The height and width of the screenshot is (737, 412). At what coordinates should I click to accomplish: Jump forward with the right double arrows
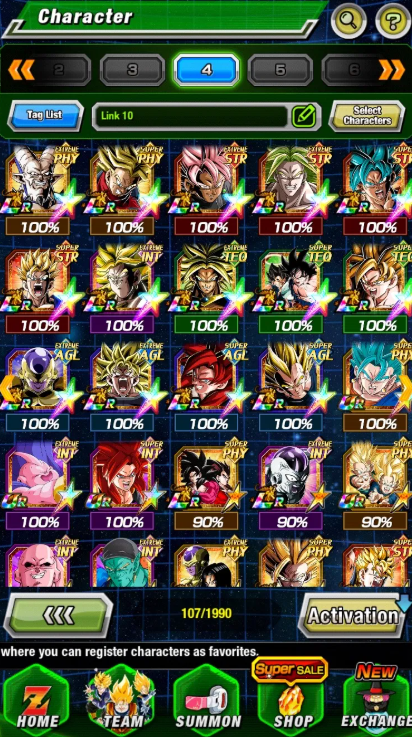(392, 70)
